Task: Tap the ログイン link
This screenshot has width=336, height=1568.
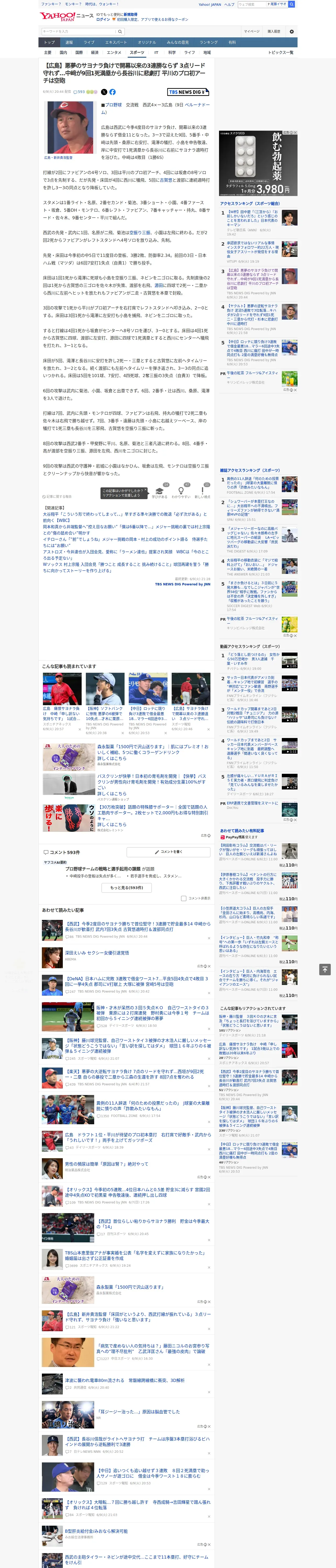Action: (x=103, y=20)
